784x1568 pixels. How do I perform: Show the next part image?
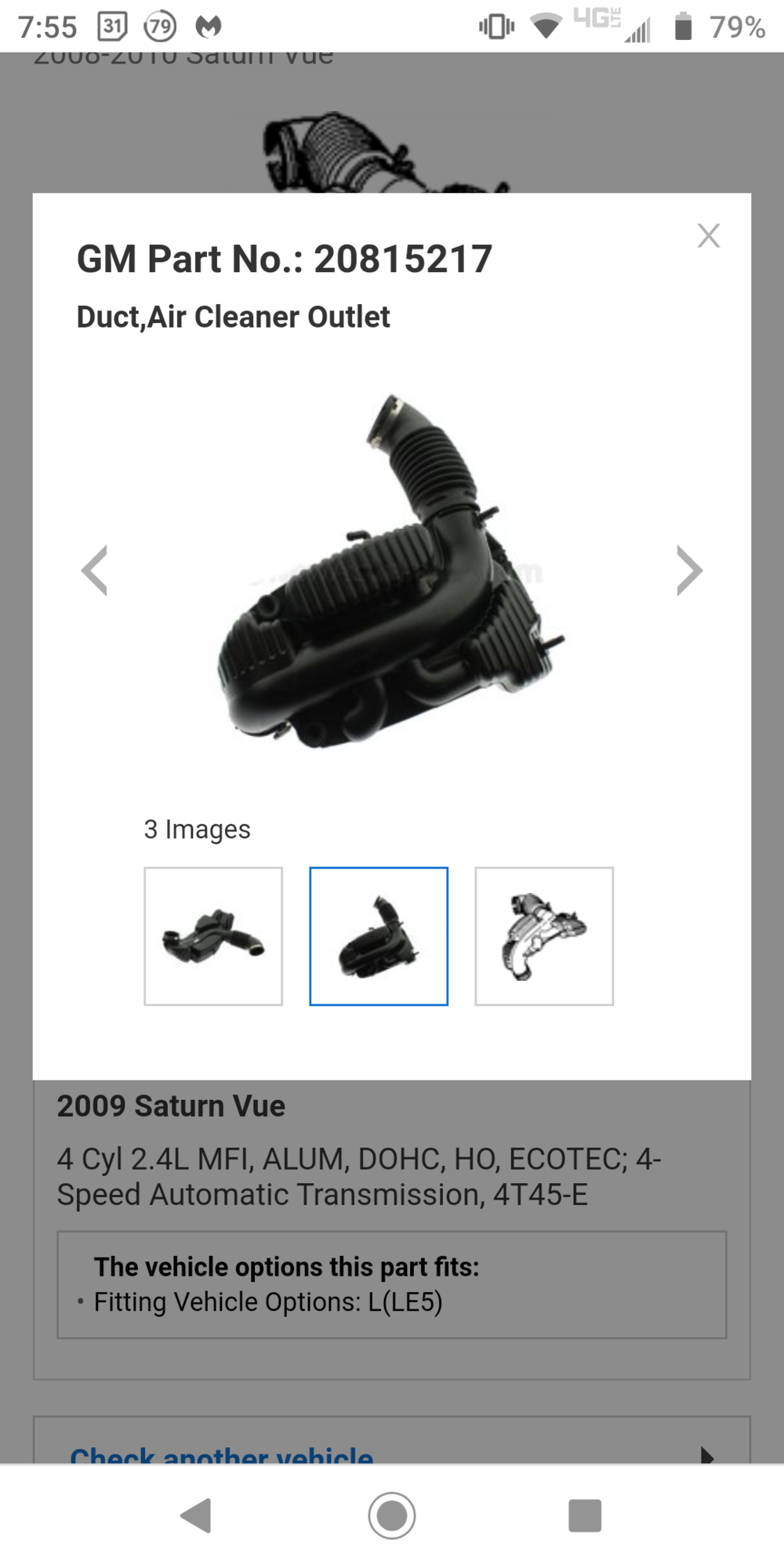[x=689, y=571]
